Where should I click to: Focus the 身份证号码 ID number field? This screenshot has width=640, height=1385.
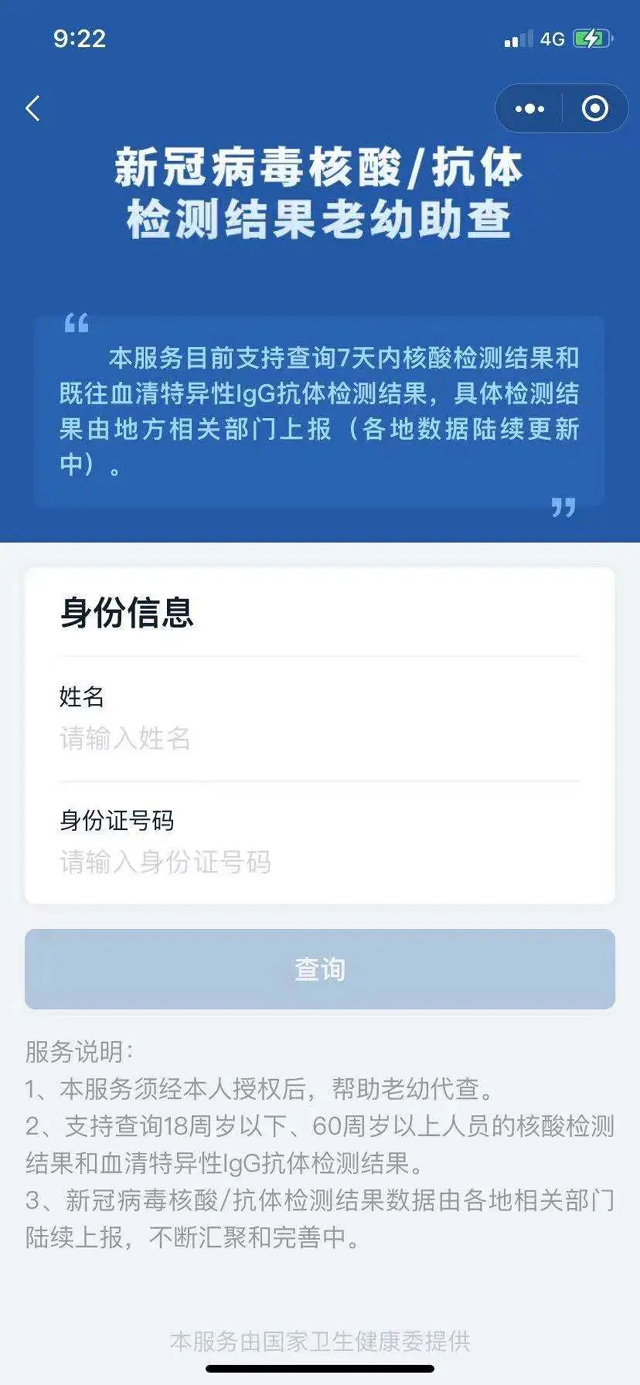(320, 862)
